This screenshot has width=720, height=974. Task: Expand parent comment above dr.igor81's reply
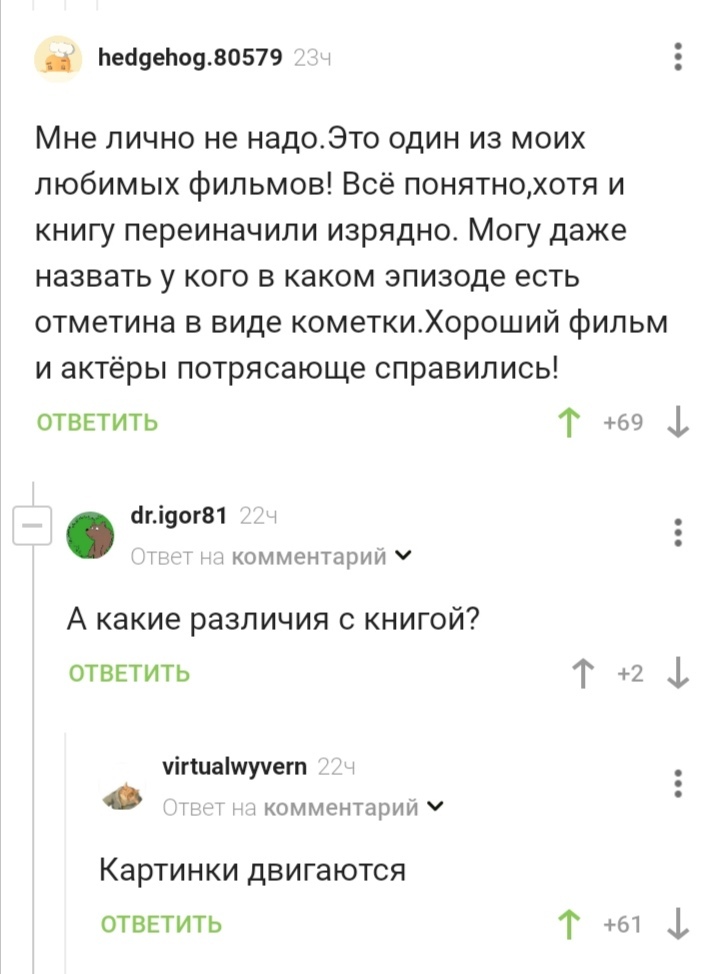(x=269, y=558)
